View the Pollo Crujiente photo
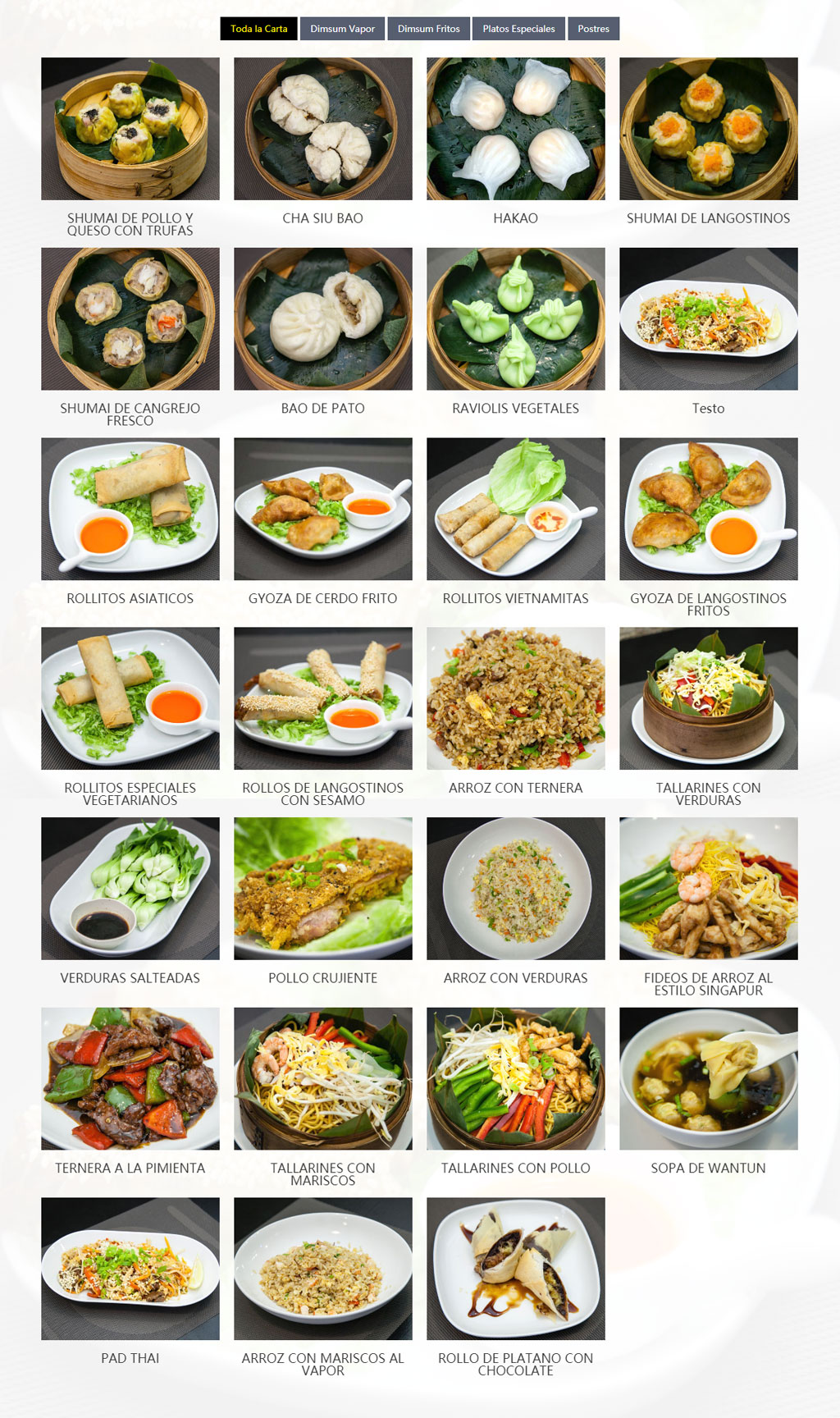Viewport: 840px width, 1418px height. pyautogui.click(x=322, y=889)
